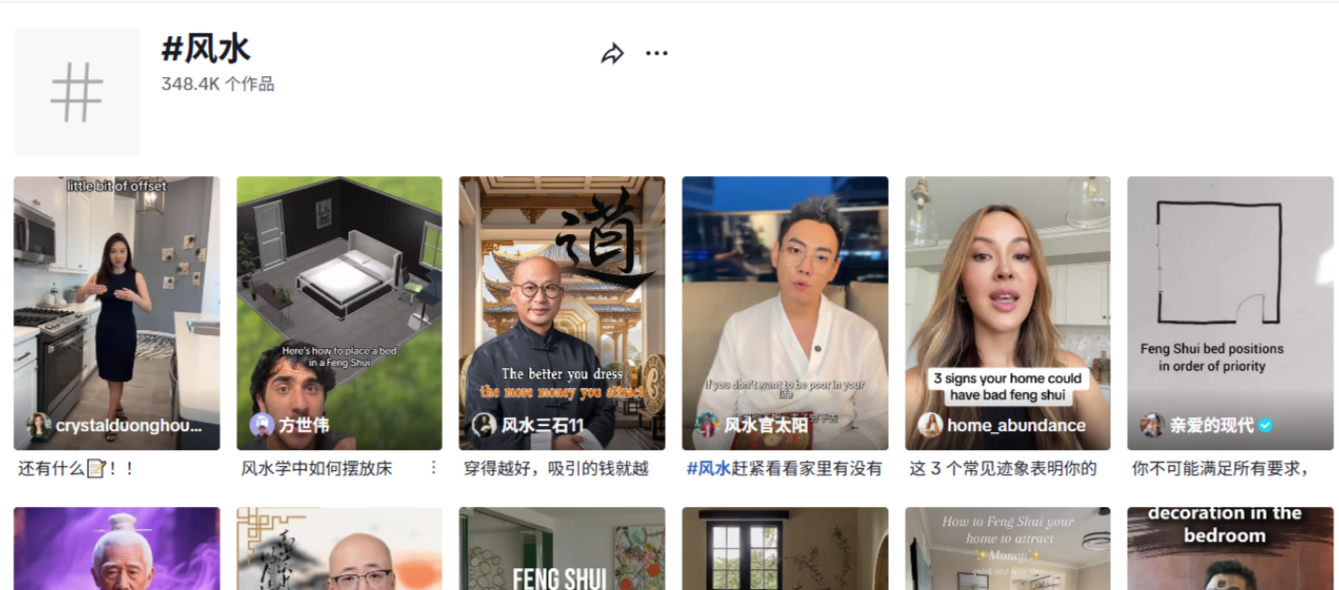
Task: View 亲爱的现代's bed positions video
Action: click(1229, 310)
